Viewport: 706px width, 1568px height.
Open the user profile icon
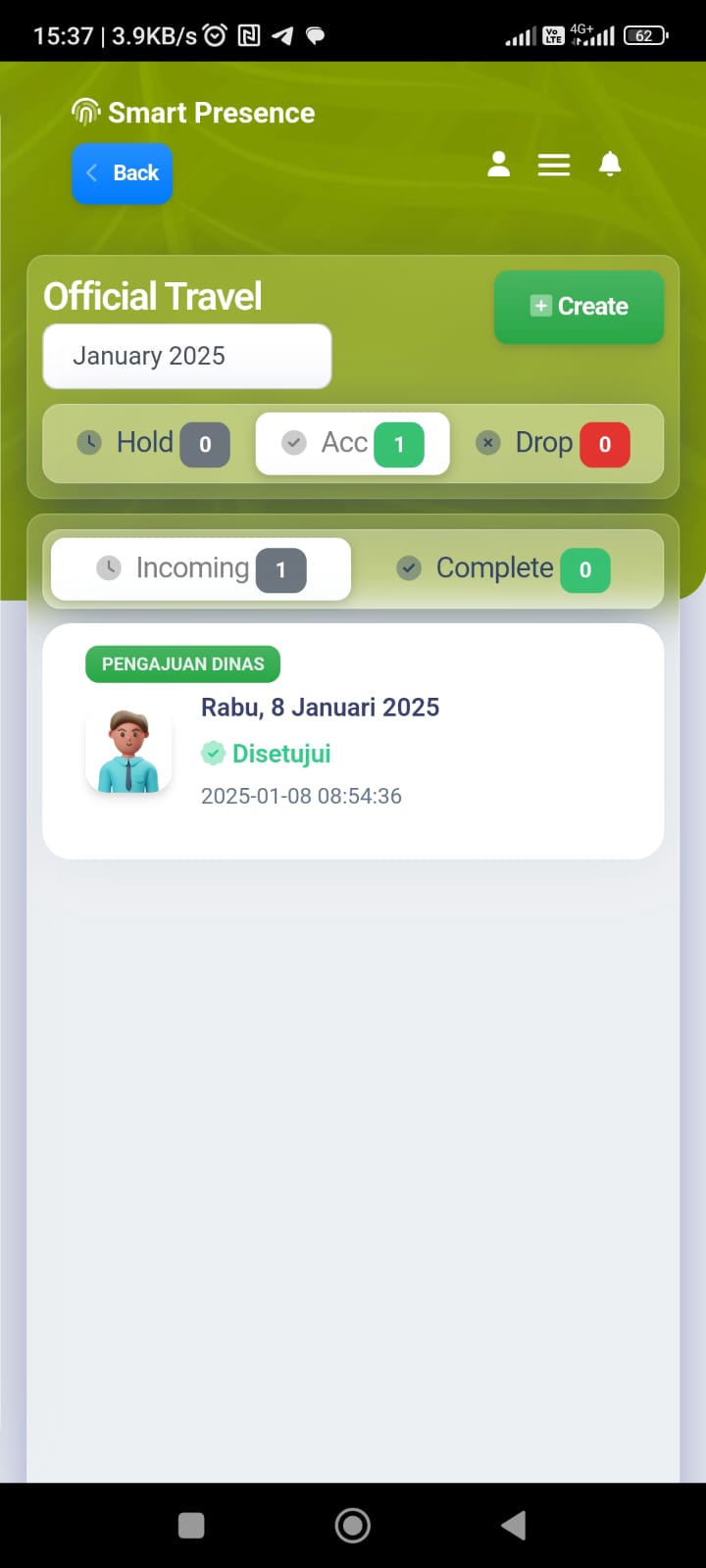click(x=498, y=165)
